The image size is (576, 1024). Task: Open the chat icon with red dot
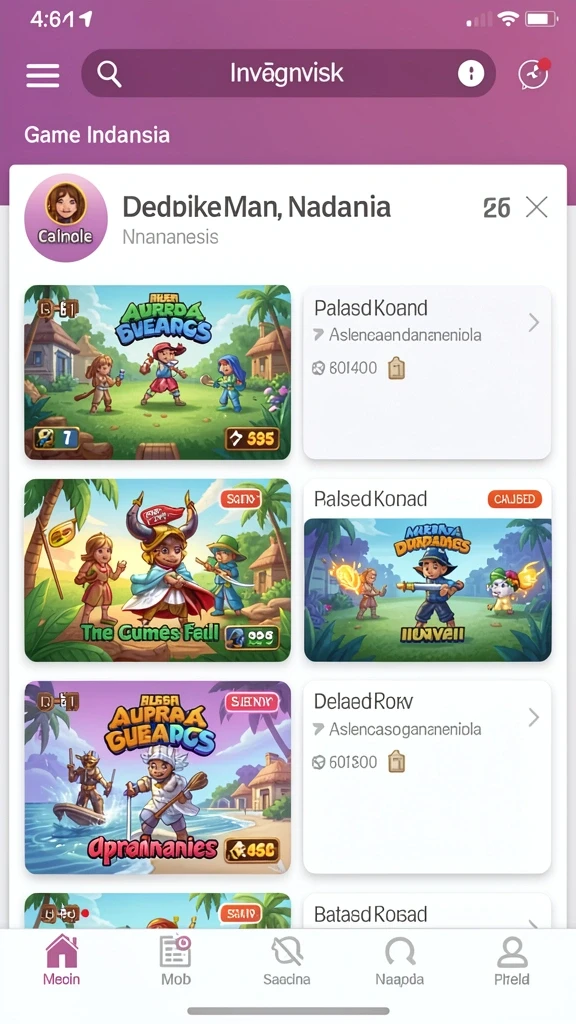(x=534, y=74)
